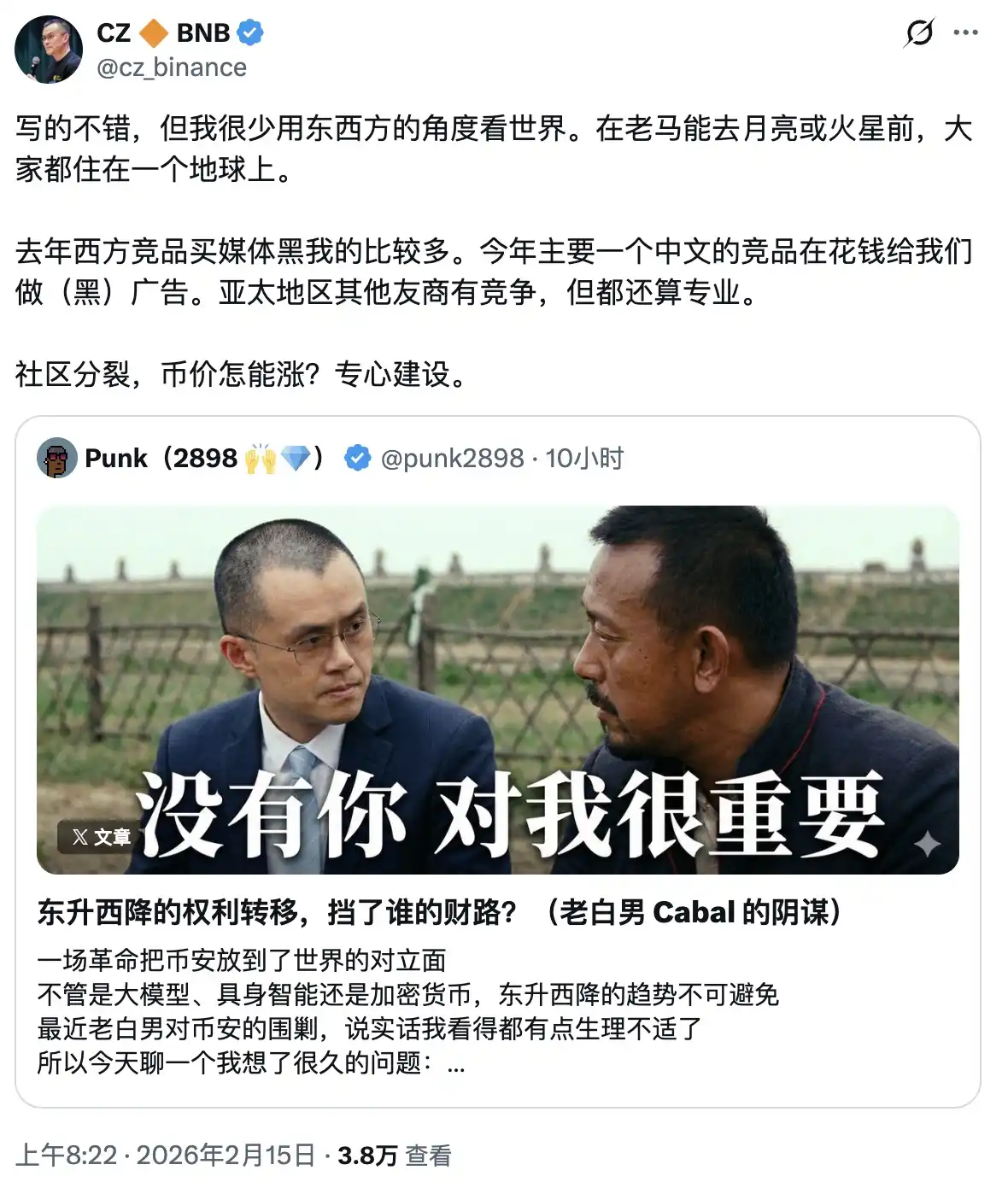The height and width of the screenshot is (1182, 1008).
Task: Open the quoted article image card
Action: (x=497, y=689)
